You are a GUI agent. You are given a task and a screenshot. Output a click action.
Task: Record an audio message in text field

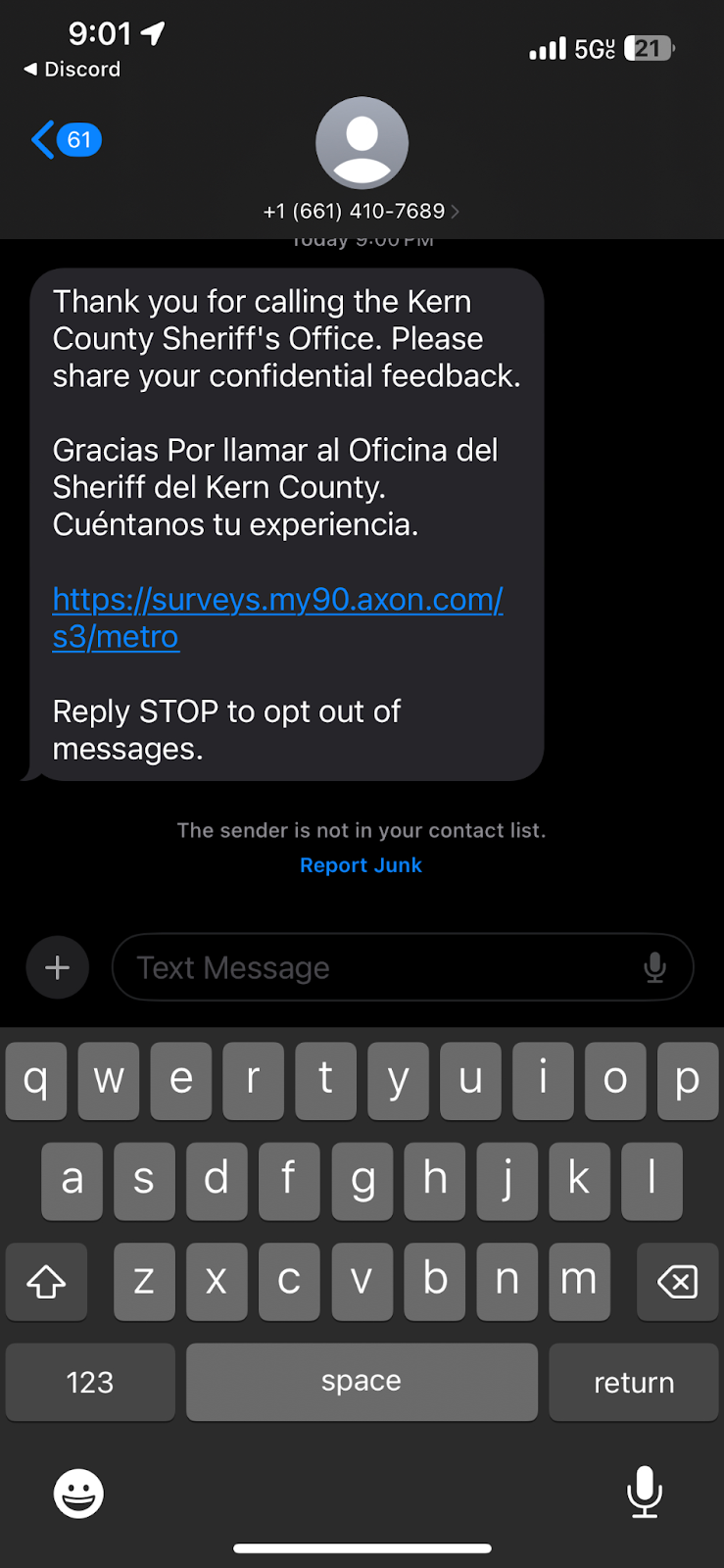coord(654,968)
